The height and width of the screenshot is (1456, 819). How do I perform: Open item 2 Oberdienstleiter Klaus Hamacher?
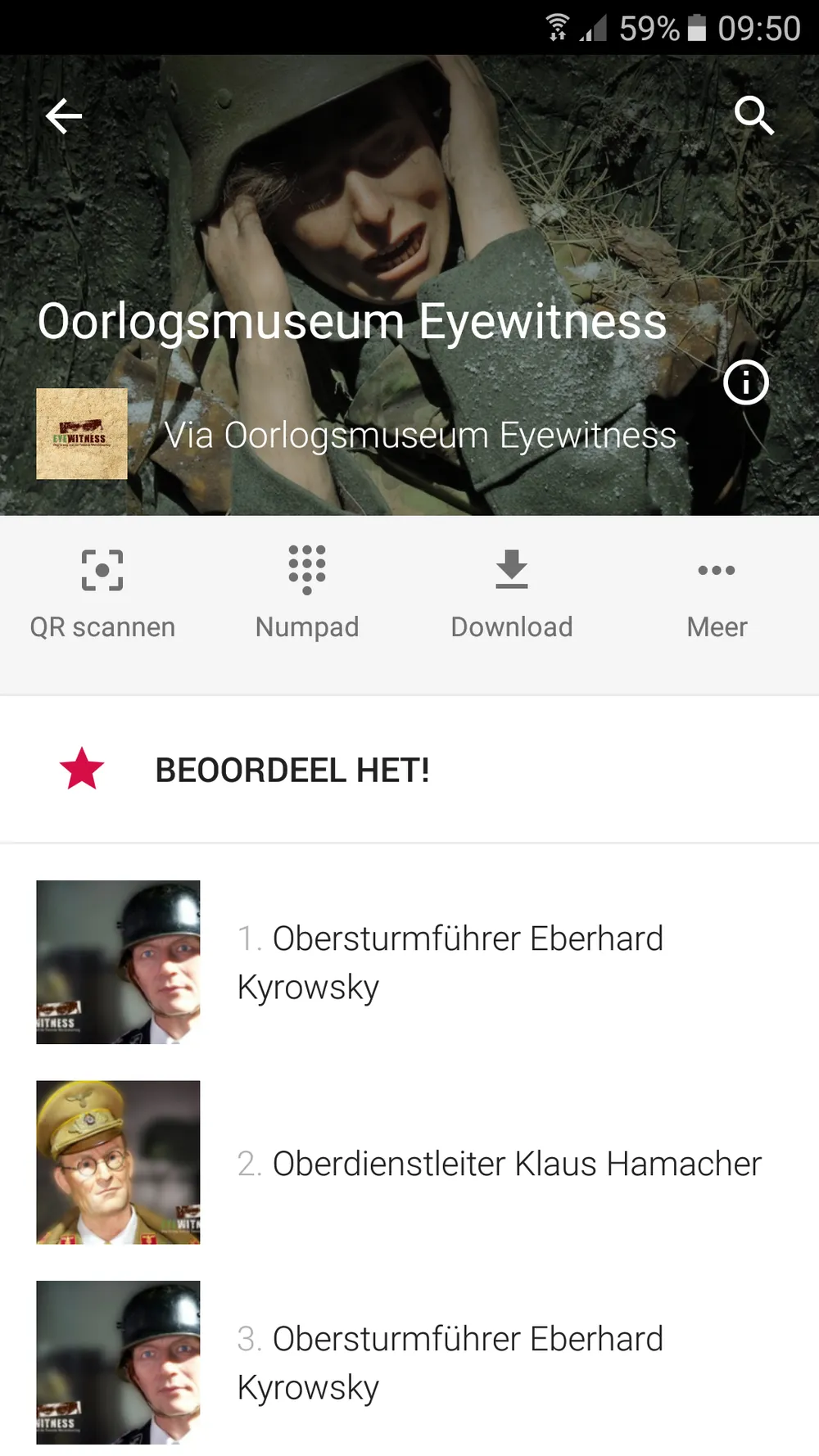click(x=498, y=1163)
